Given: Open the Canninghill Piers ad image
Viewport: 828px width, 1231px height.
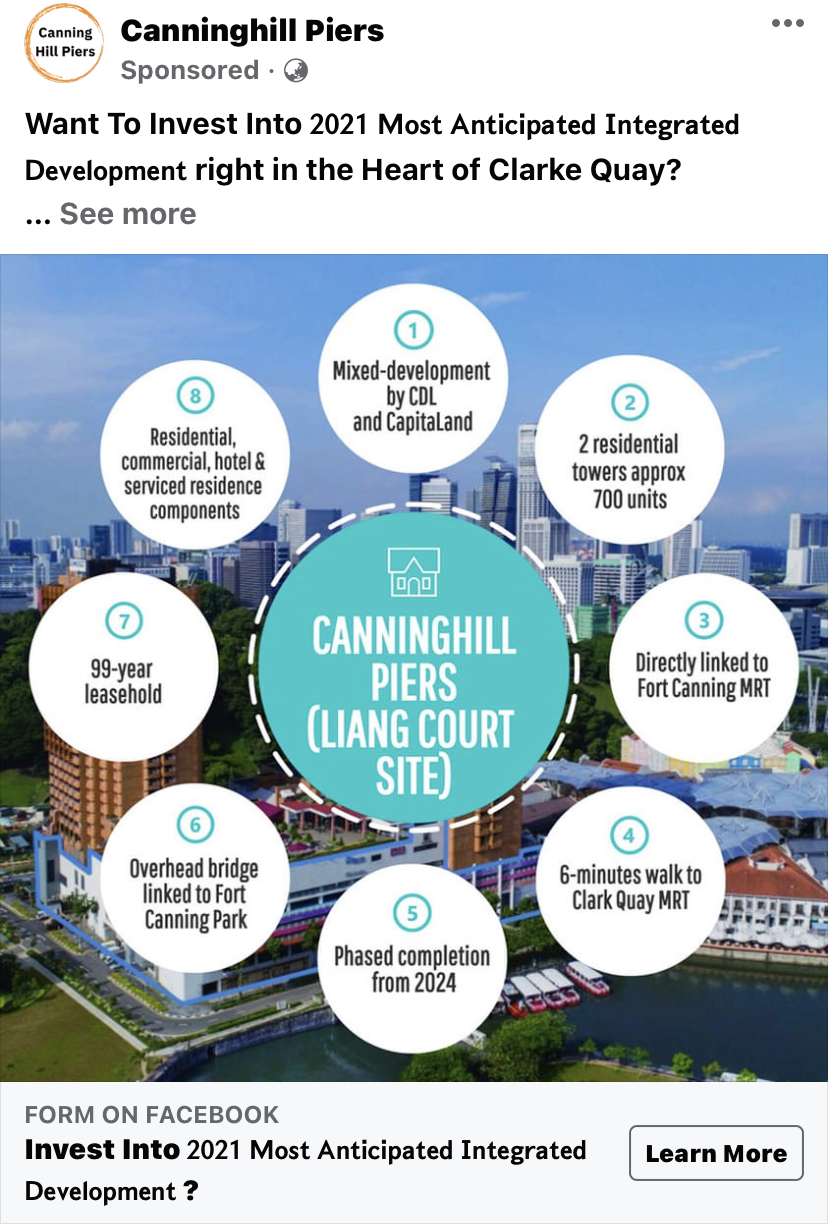Looking at the screenshot, I should point(414,667).
